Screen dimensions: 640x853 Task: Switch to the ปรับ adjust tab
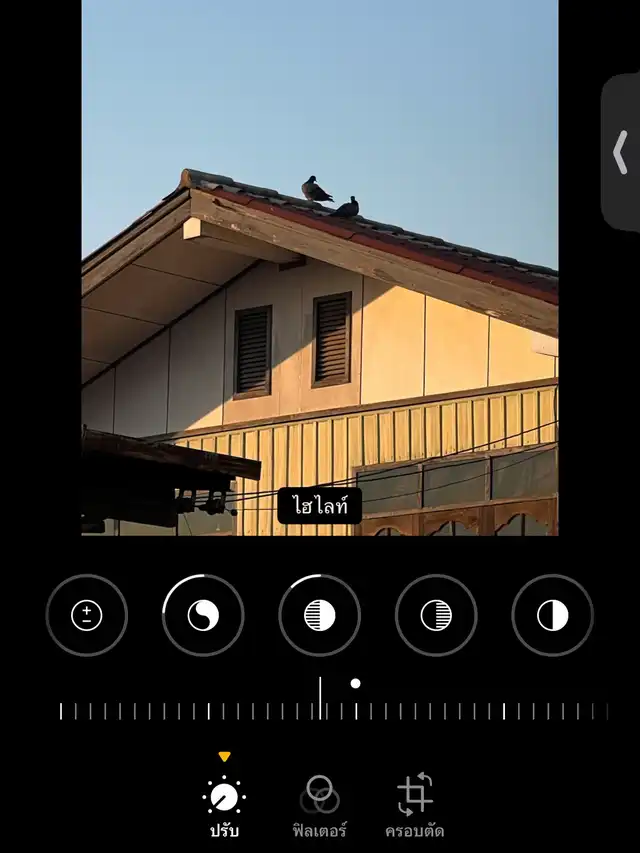coord(224,806)
